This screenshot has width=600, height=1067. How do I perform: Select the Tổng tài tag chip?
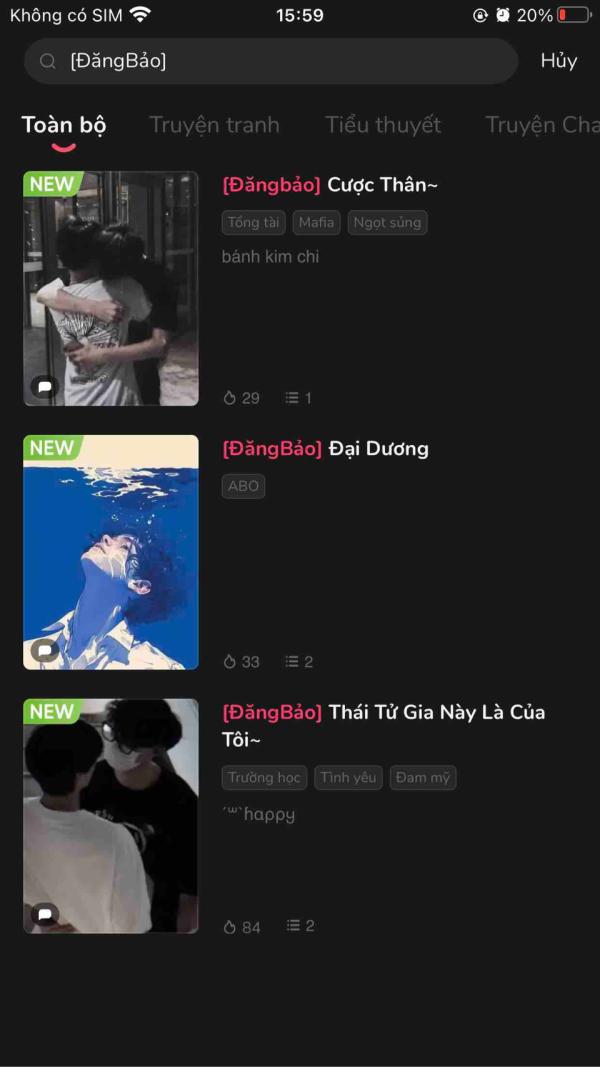(254, 223)
